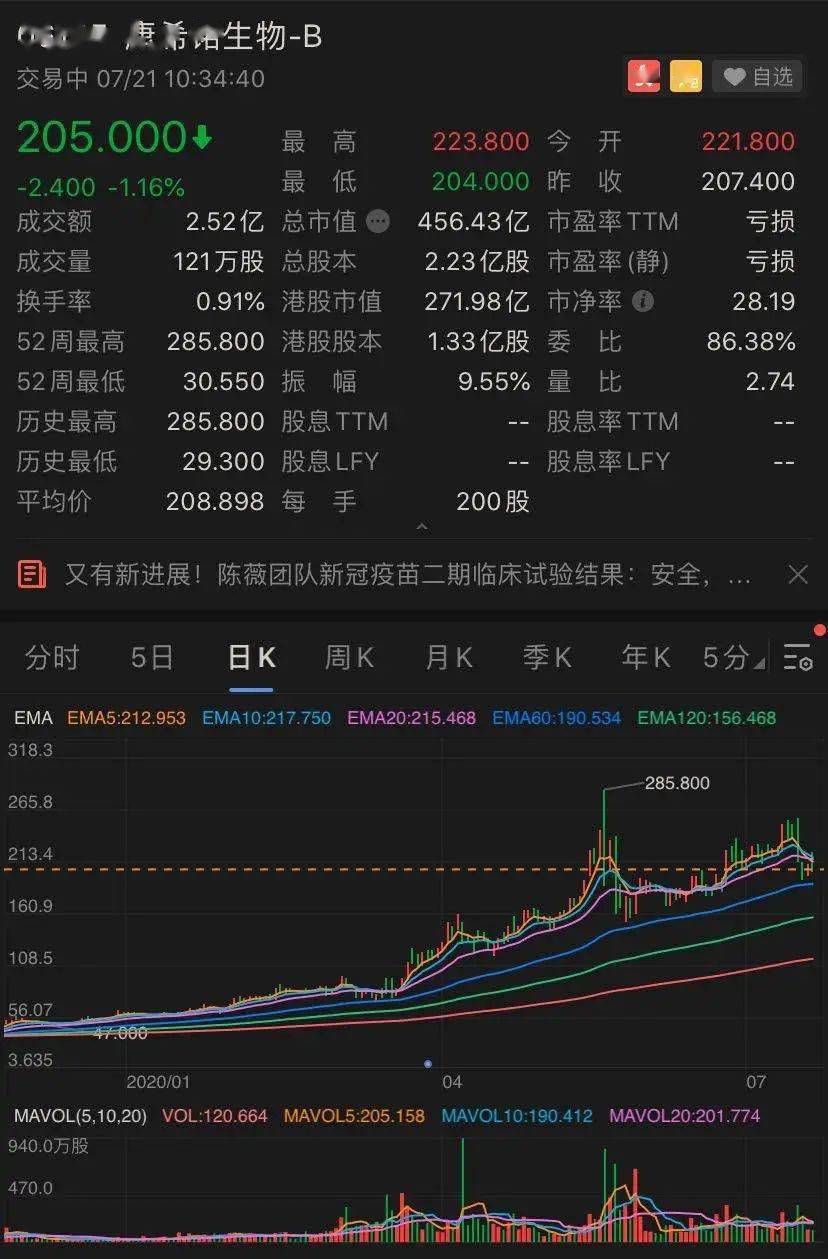Add this stock to 自选 watchlist
Image resolution: width=828 pixels, height=1259 pixels.
(x=758, y=76)
